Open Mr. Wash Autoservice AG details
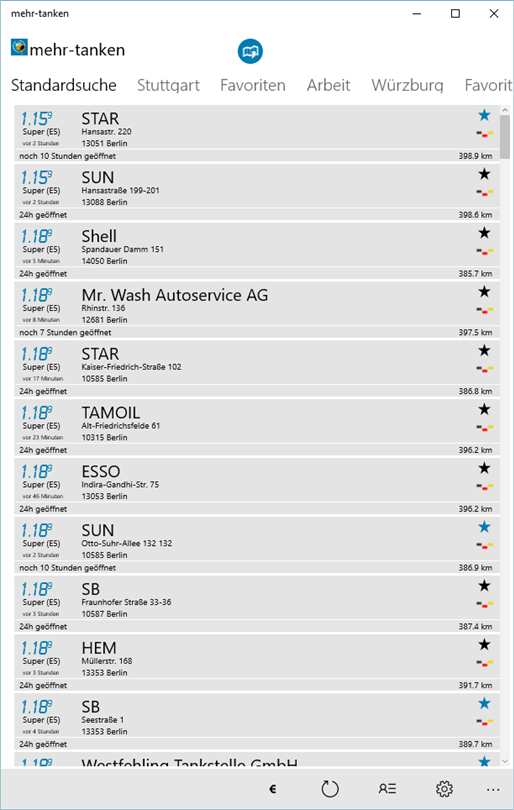514x810 pixels. 257,310
